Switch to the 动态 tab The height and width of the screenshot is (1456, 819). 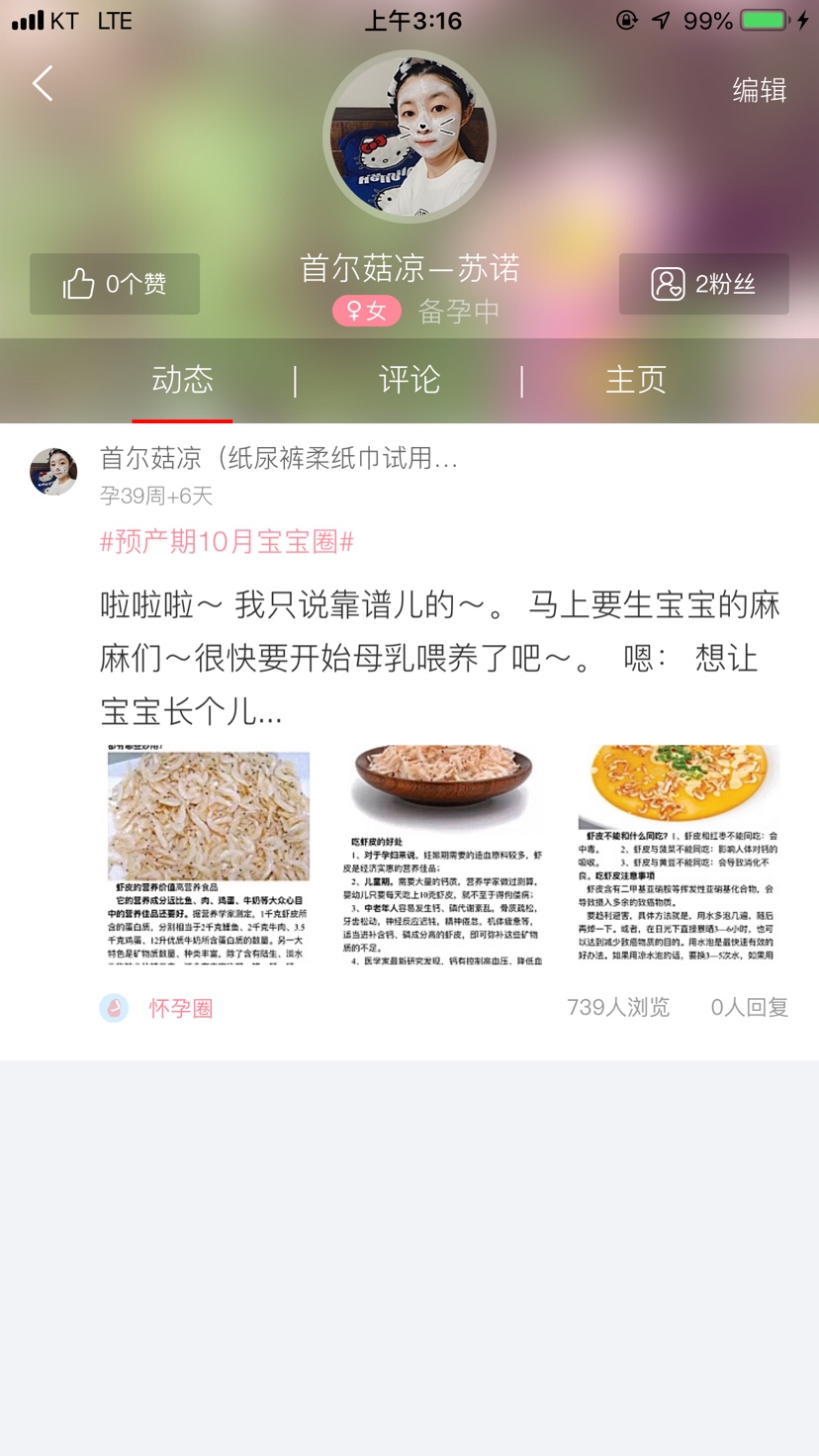click(x=182, y=380)
